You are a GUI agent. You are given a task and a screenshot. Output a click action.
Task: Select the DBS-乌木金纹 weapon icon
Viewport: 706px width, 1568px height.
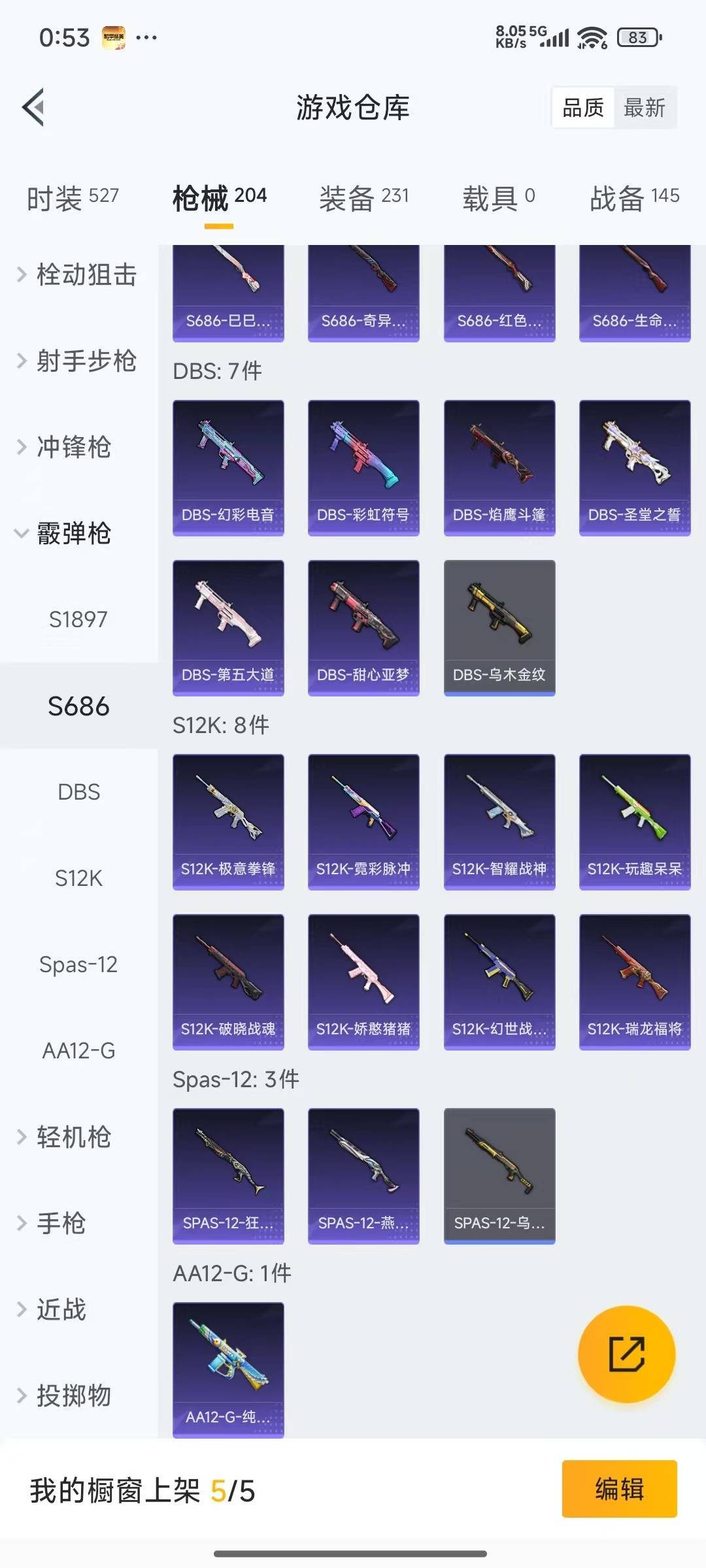[x=499, y=625]
